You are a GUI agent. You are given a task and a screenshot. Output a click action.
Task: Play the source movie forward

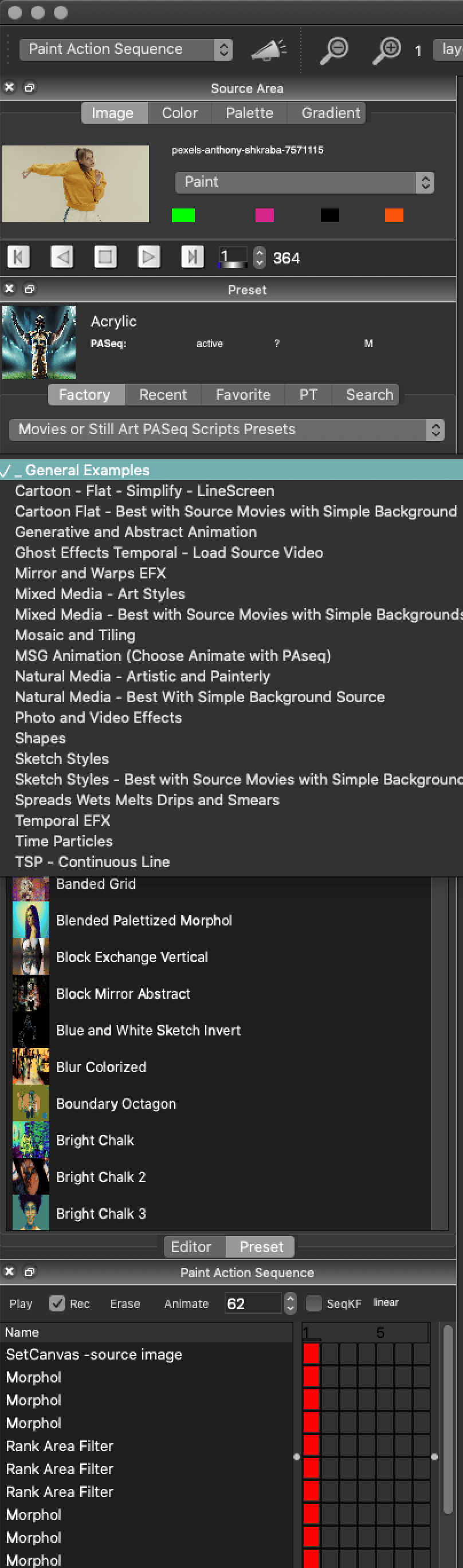[x=148, y=257]
